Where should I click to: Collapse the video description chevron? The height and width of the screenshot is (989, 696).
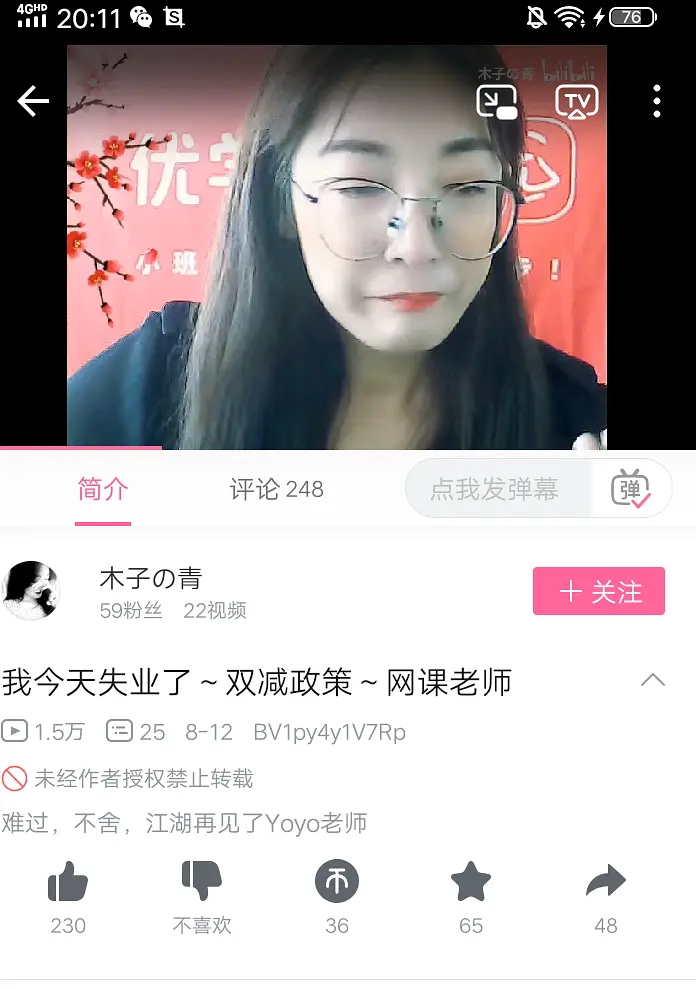pyautogui.click(x=652, y=681)
